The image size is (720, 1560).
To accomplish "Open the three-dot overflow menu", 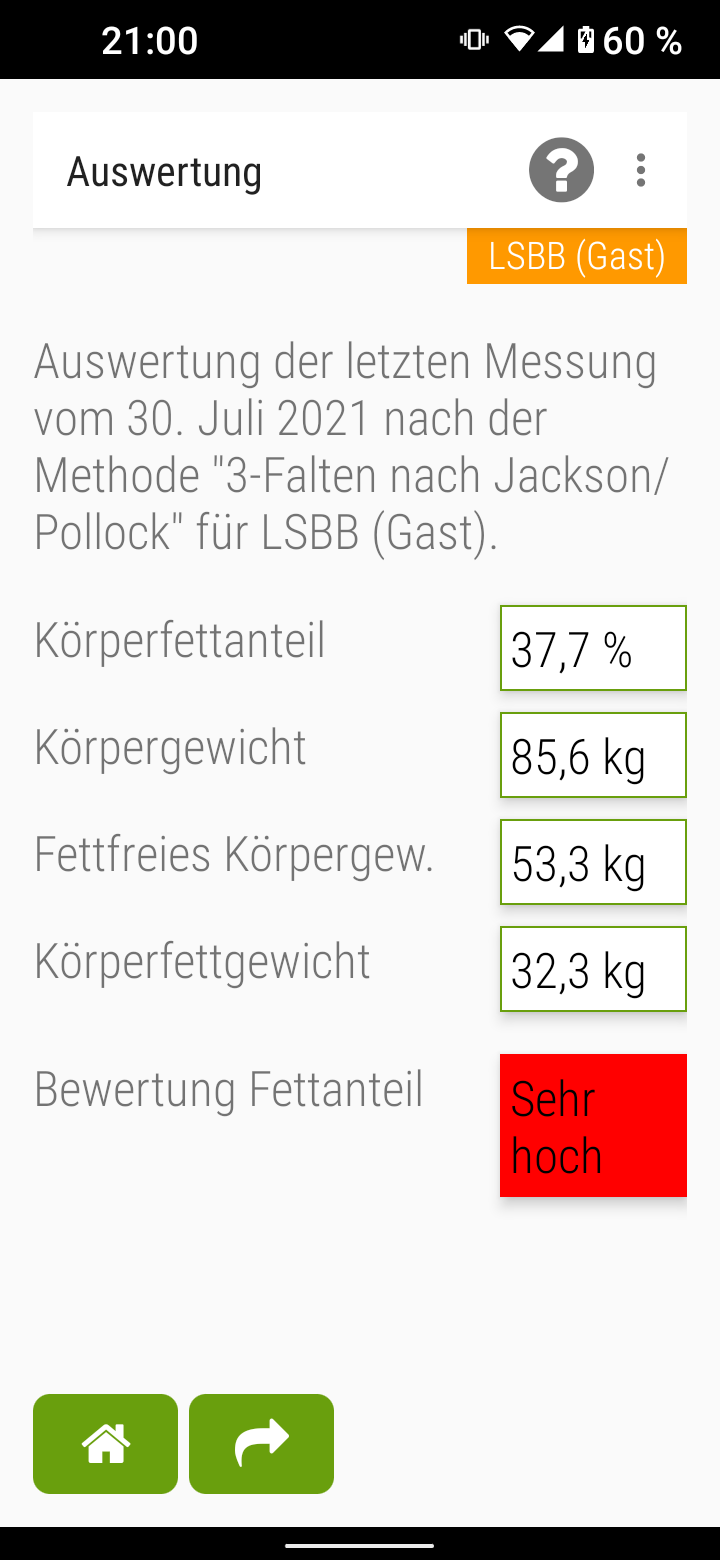I will click(641, 170).
